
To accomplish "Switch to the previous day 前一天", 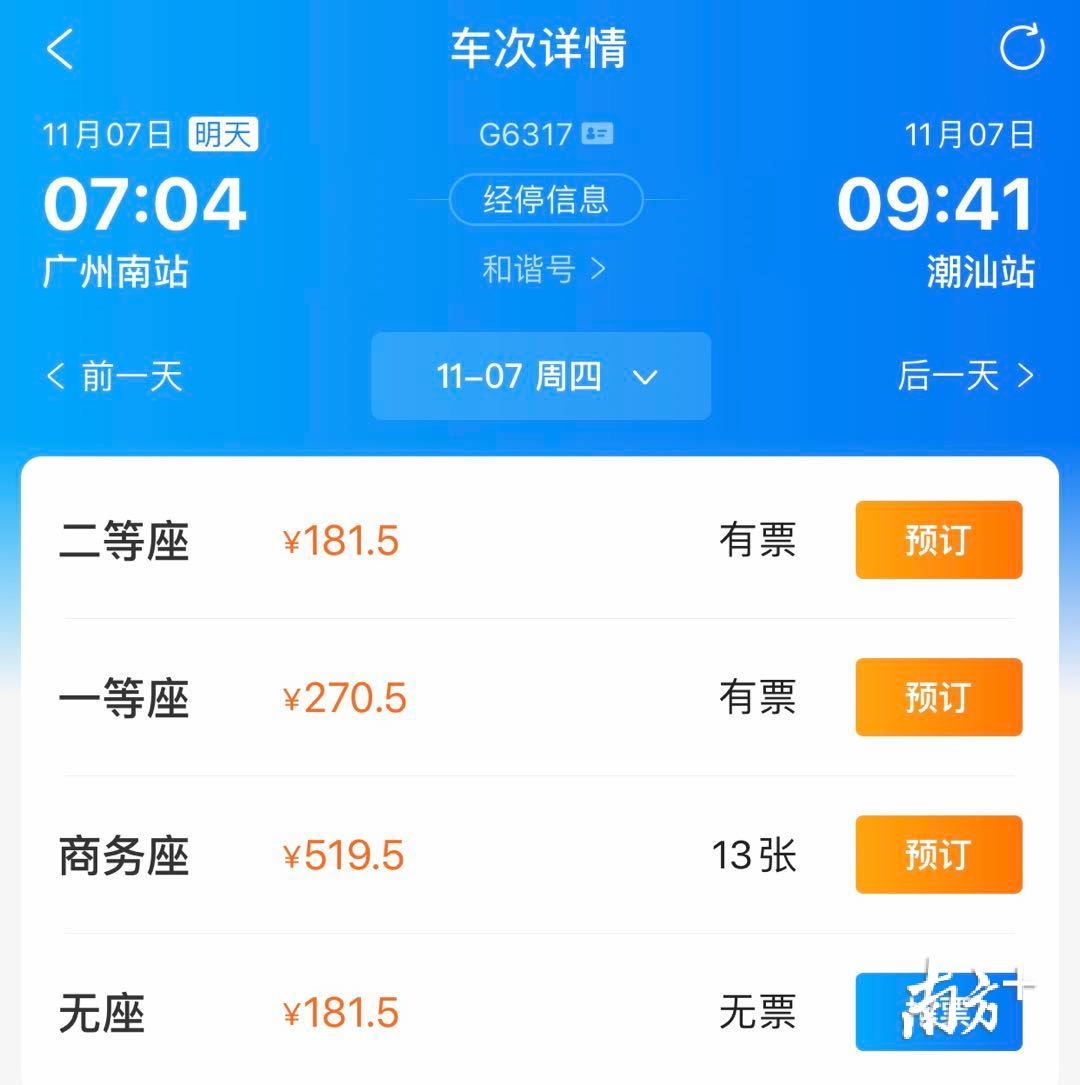I will point(115,377).
